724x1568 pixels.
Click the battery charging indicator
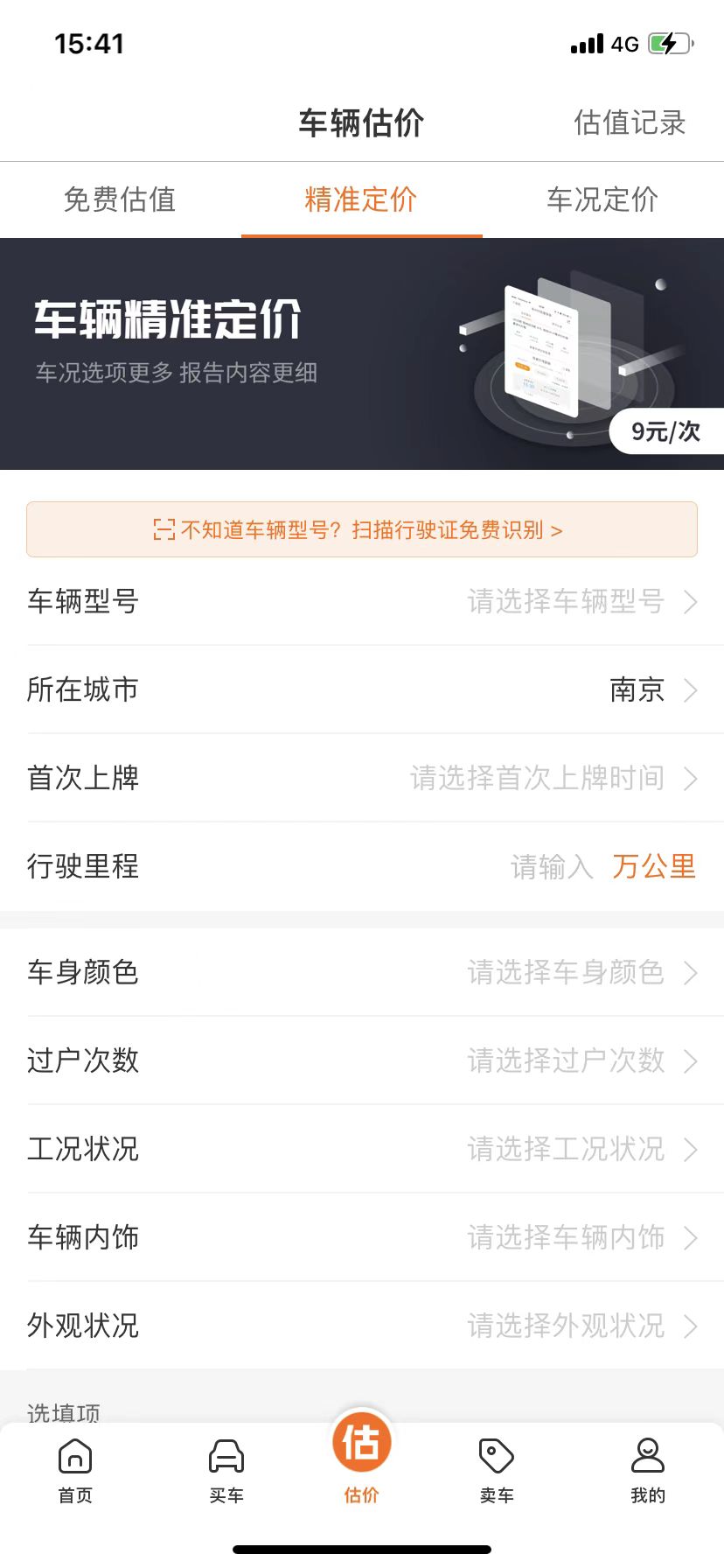[x=669, y=42]
